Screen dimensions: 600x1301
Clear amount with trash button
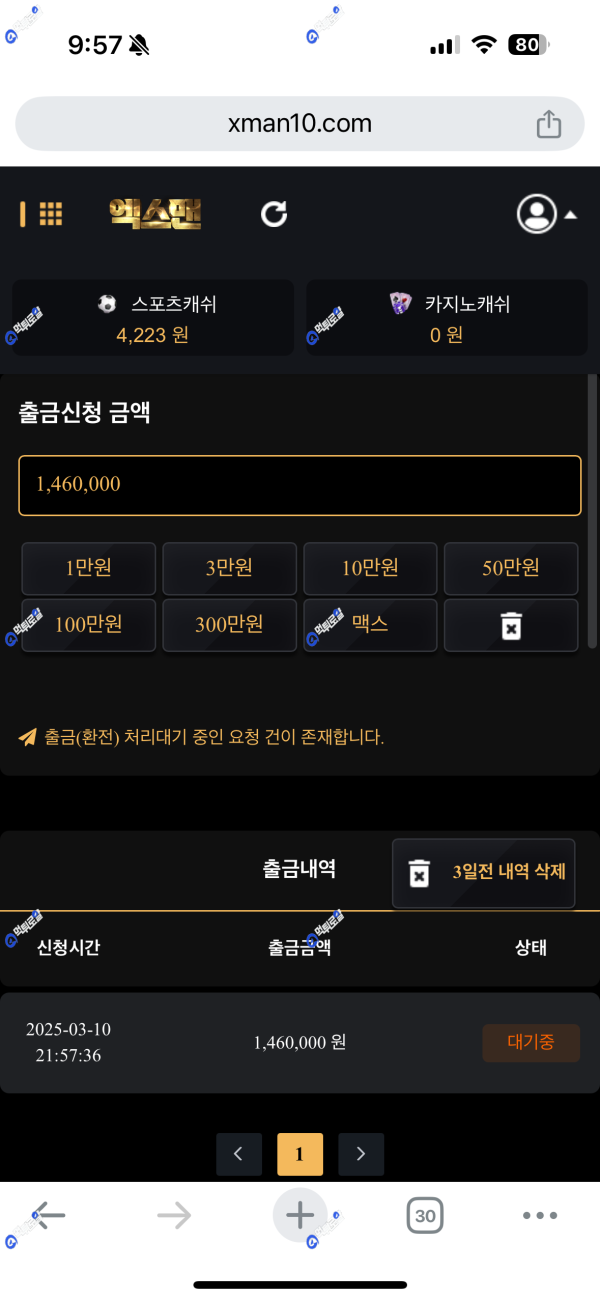(x=511, y=625)
